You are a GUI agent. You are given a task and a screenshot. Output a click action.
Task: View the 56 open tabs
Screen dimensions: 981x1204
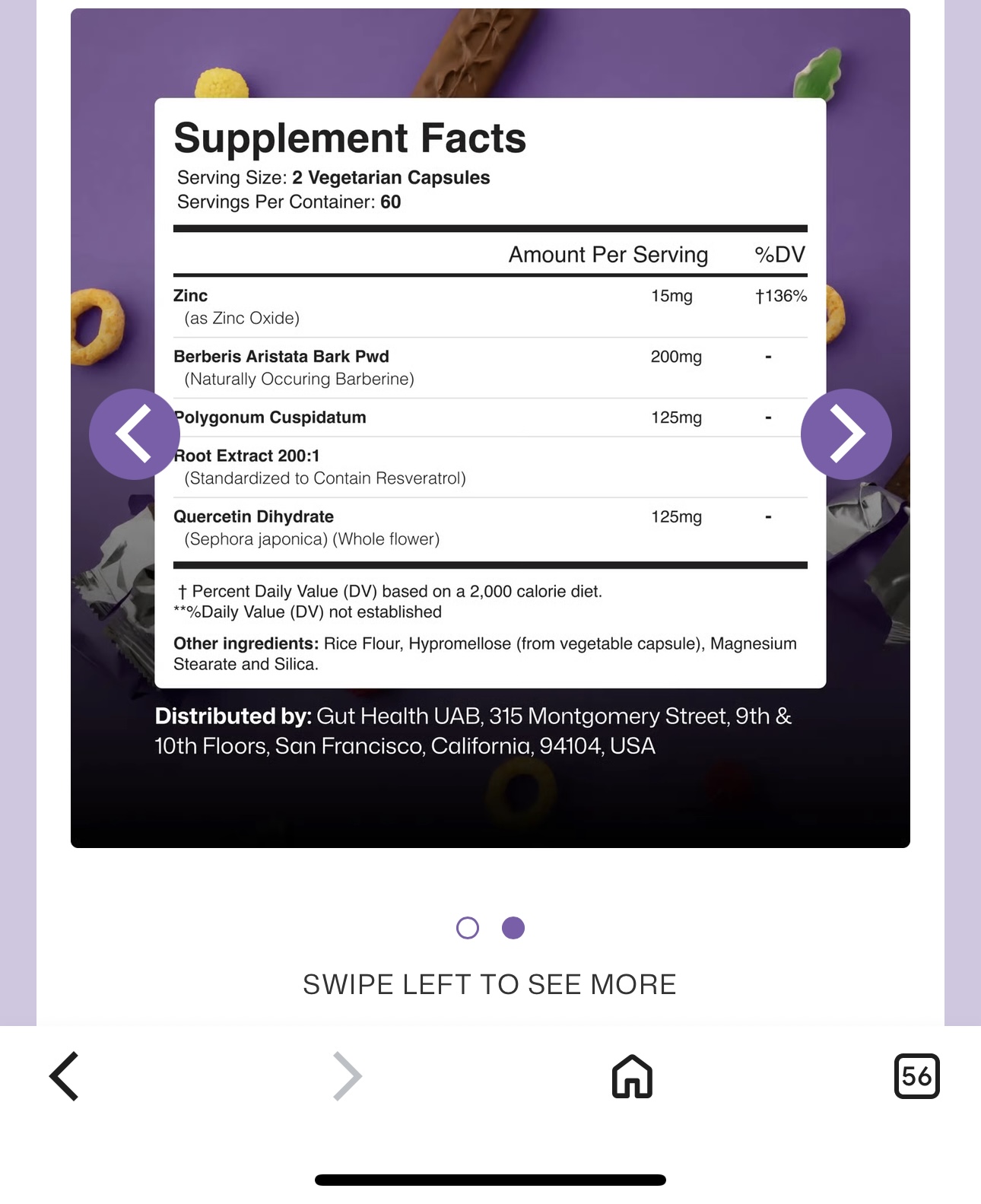[916, 1076]
